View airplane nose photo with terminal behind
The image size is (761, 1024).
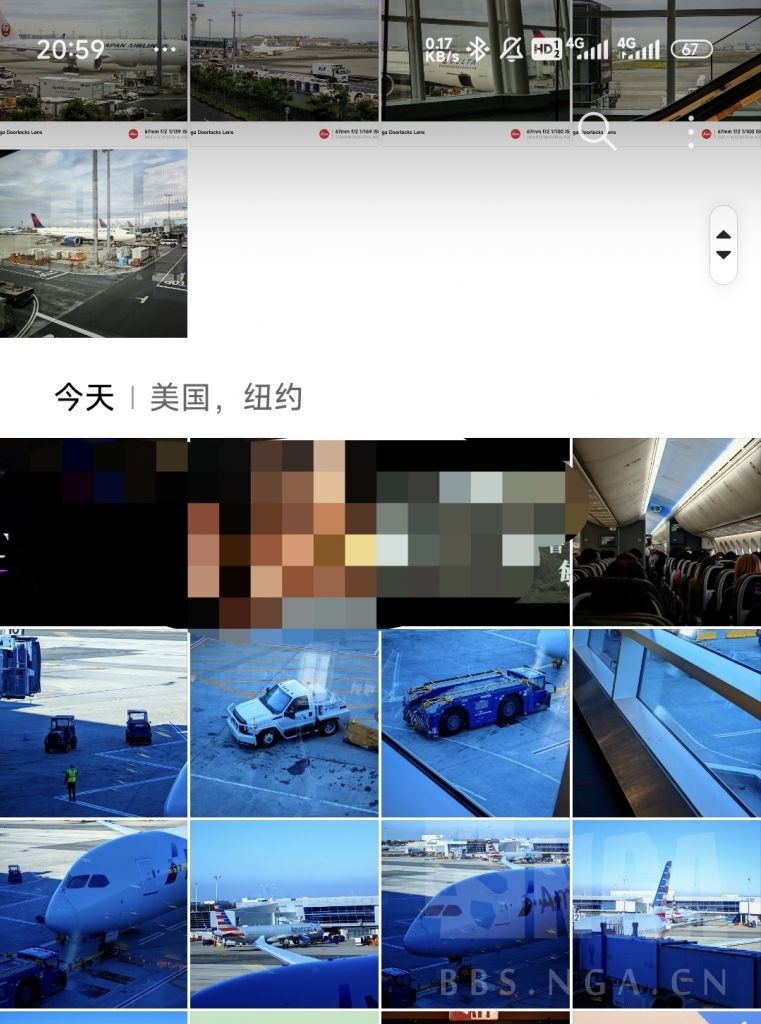pos(475,913)
